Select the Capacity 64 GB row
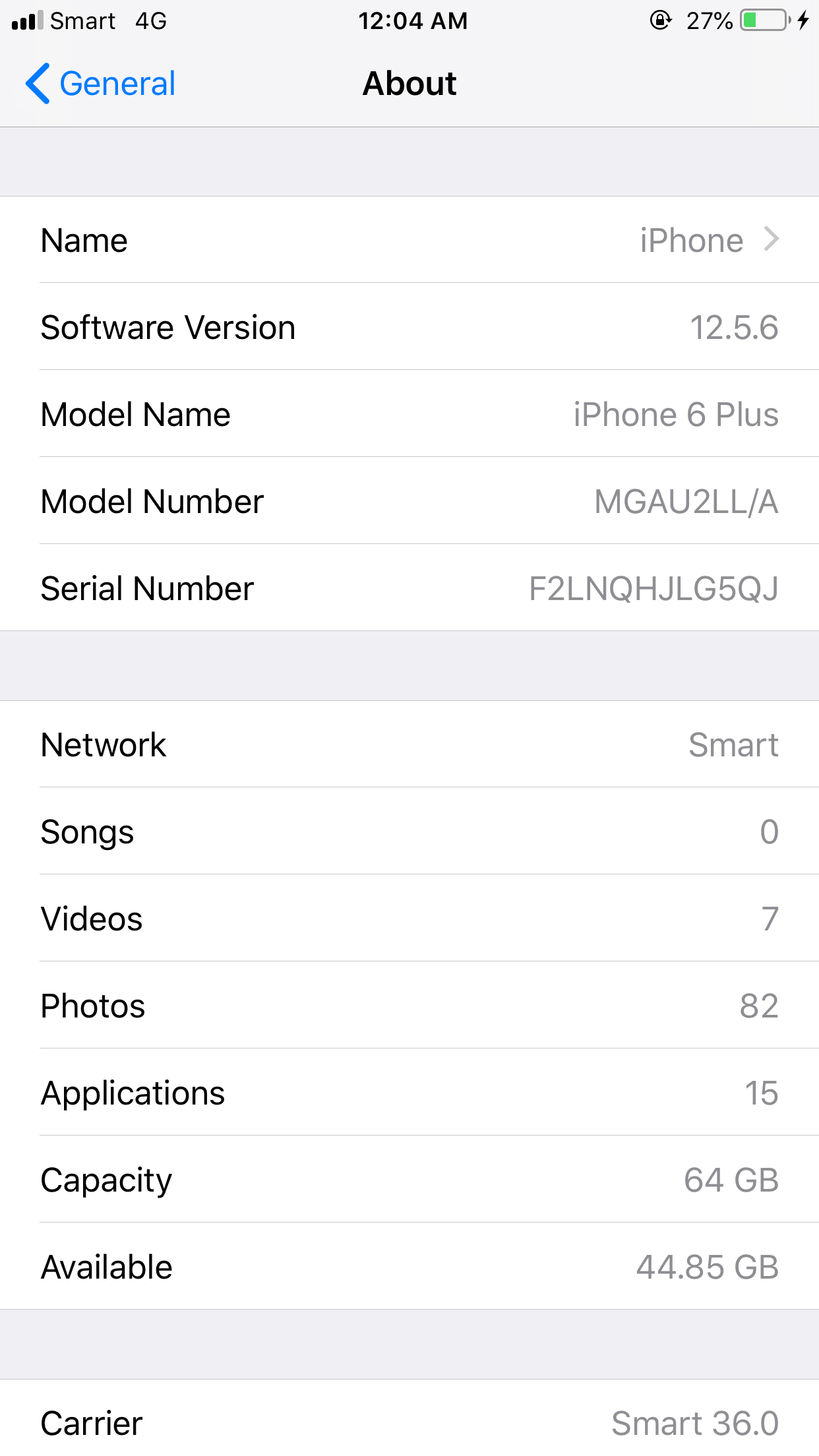Viewport: 819px width, 1456px height. (409, 1180)
